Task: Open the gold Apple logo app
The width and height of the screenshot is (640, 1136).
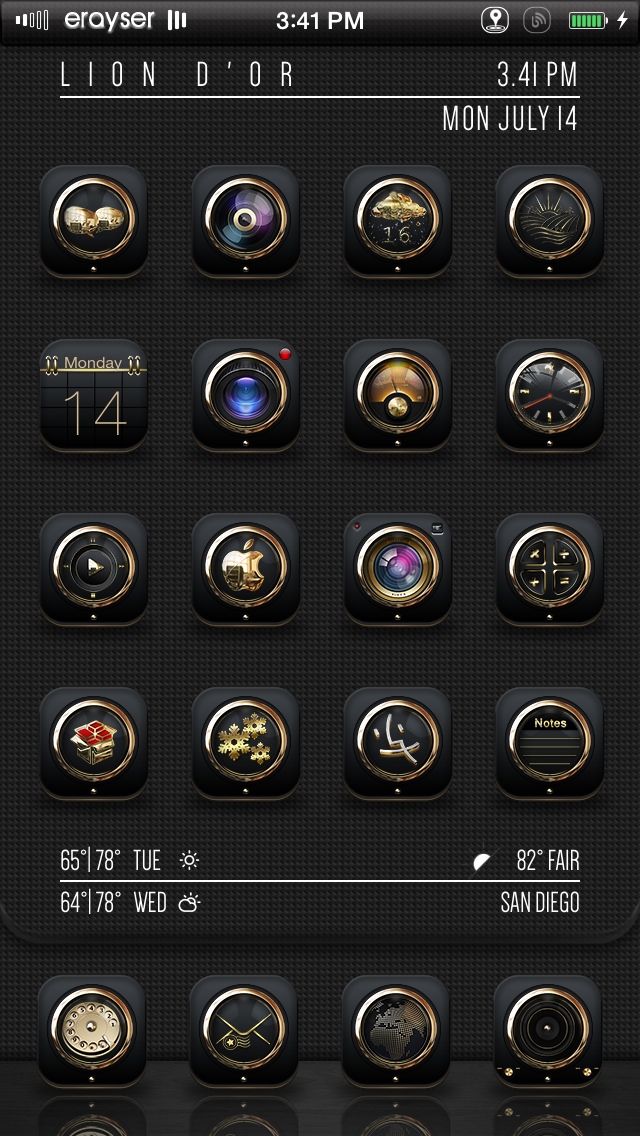Action: (x=246, y=567)
